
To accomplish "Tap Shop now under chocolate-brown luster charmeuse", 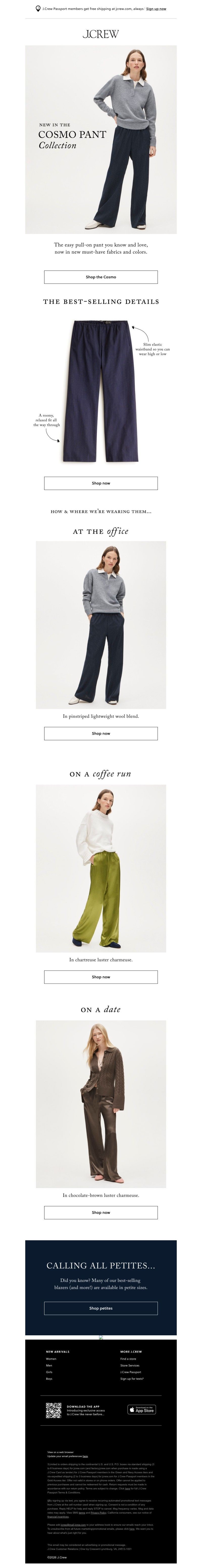I will point(101,1213).
